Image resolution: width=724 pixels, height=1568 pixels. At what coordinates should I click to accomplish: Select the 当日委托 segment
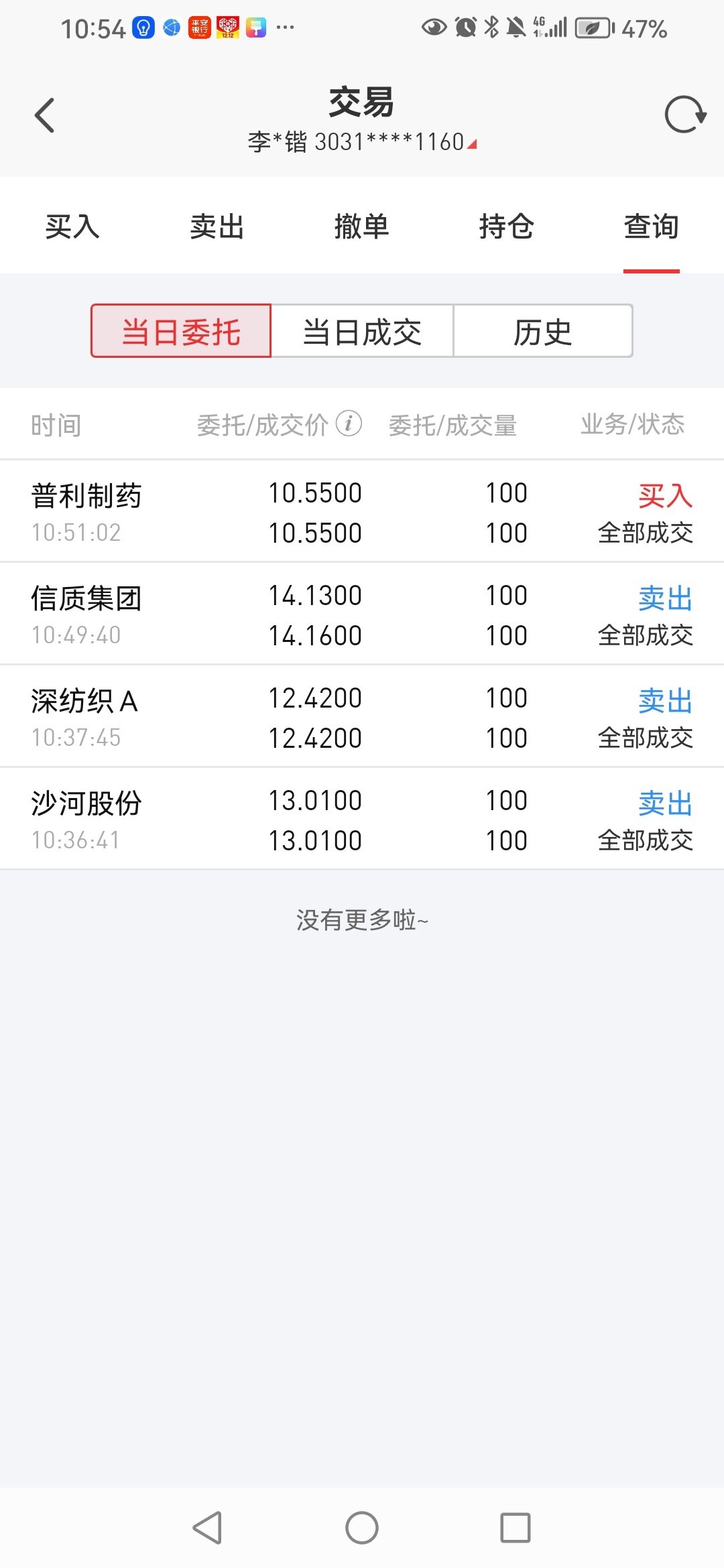181,331
